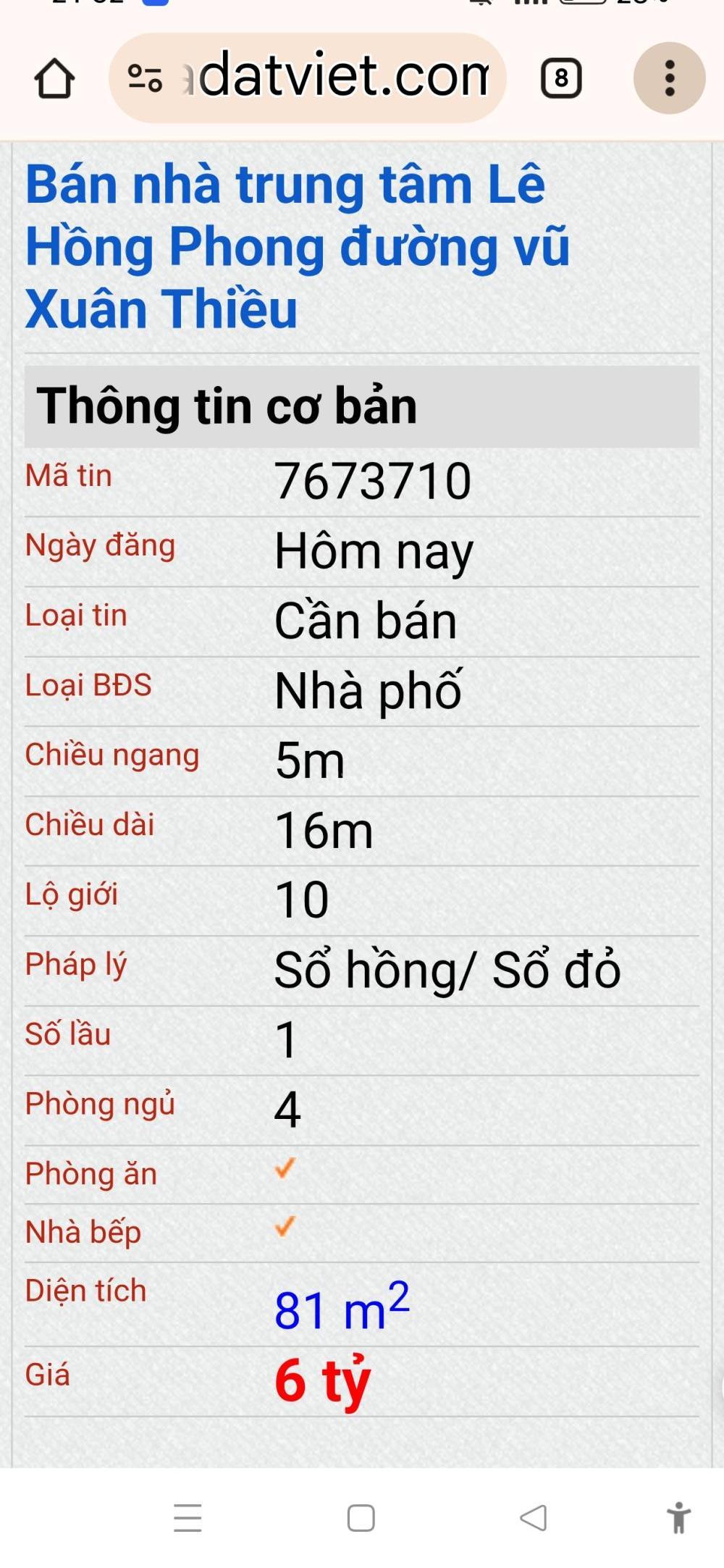Open recent apps from navigation bar
The image size is (724, 1568).
pos(188,1518)
